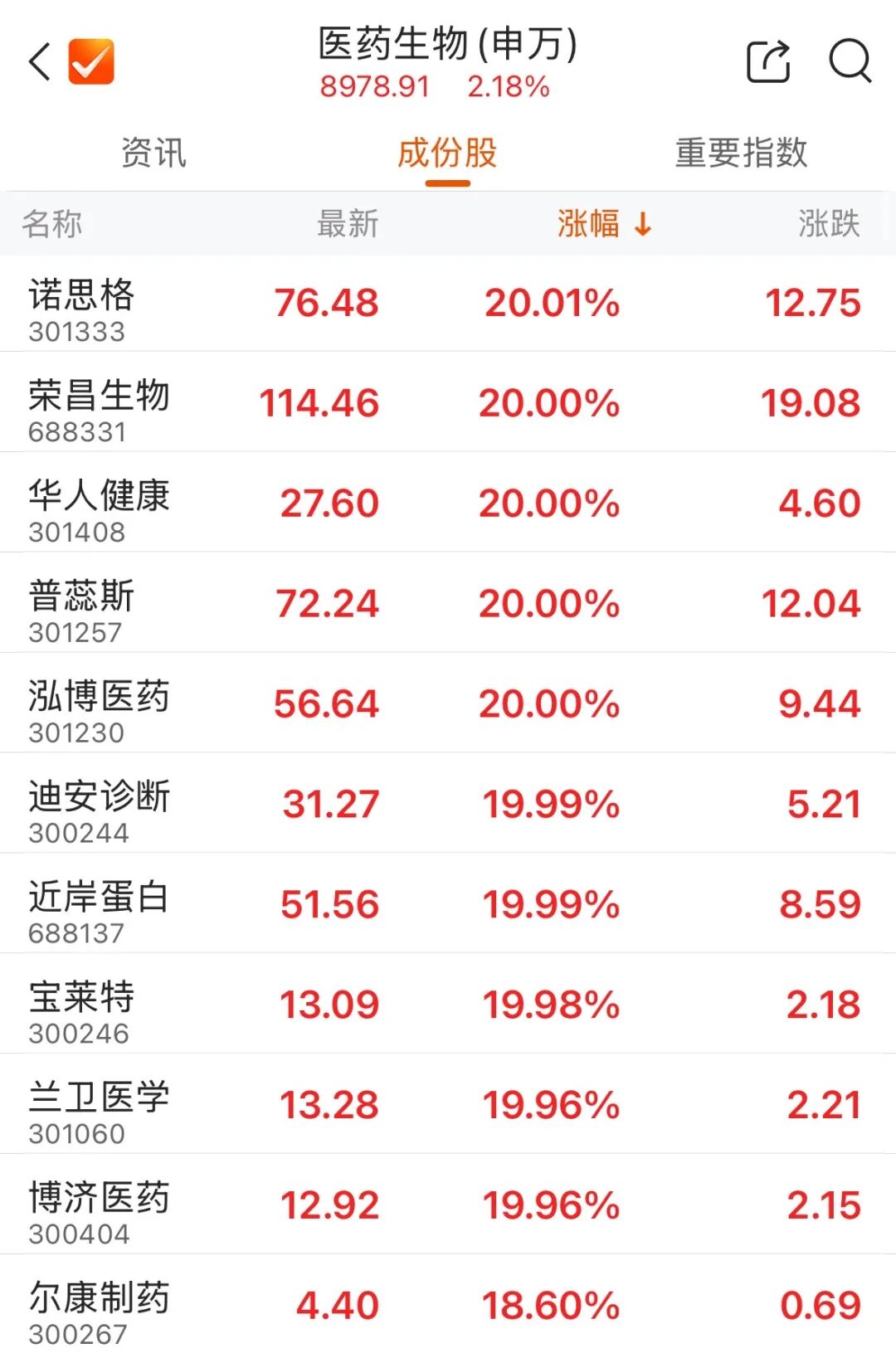Sort list by 涨跌 column
The image size is (896, 1353).
point(829,224)
